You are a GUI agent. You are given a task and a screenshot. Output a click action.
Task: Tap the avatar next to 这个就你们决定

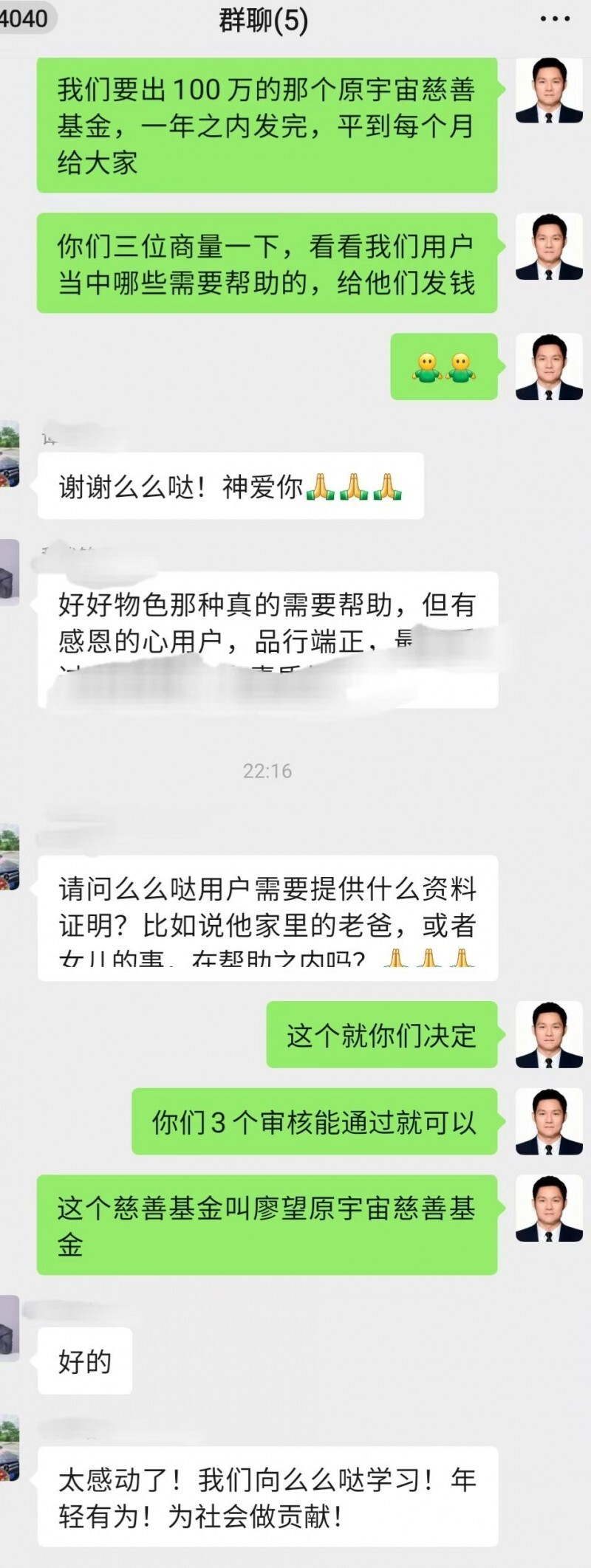click(548, 1035)
